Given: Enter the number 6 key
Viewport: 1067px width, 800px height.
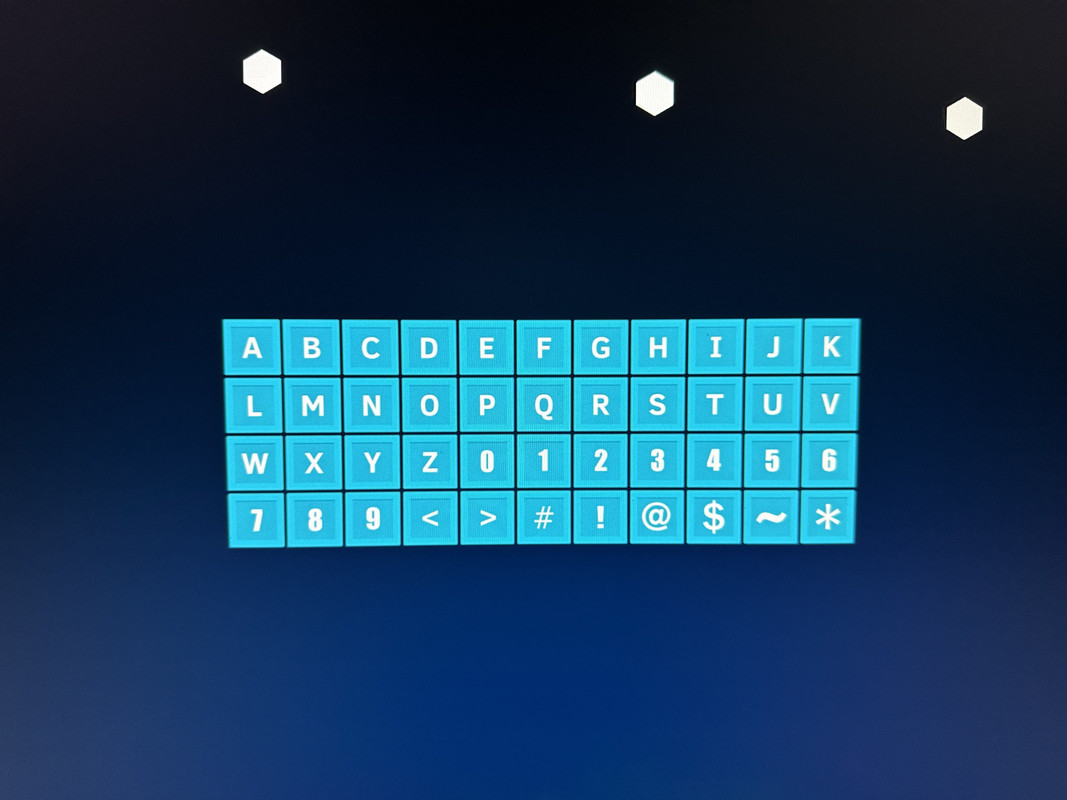Looking at the screenshot, I should click(x=829, y=461).
